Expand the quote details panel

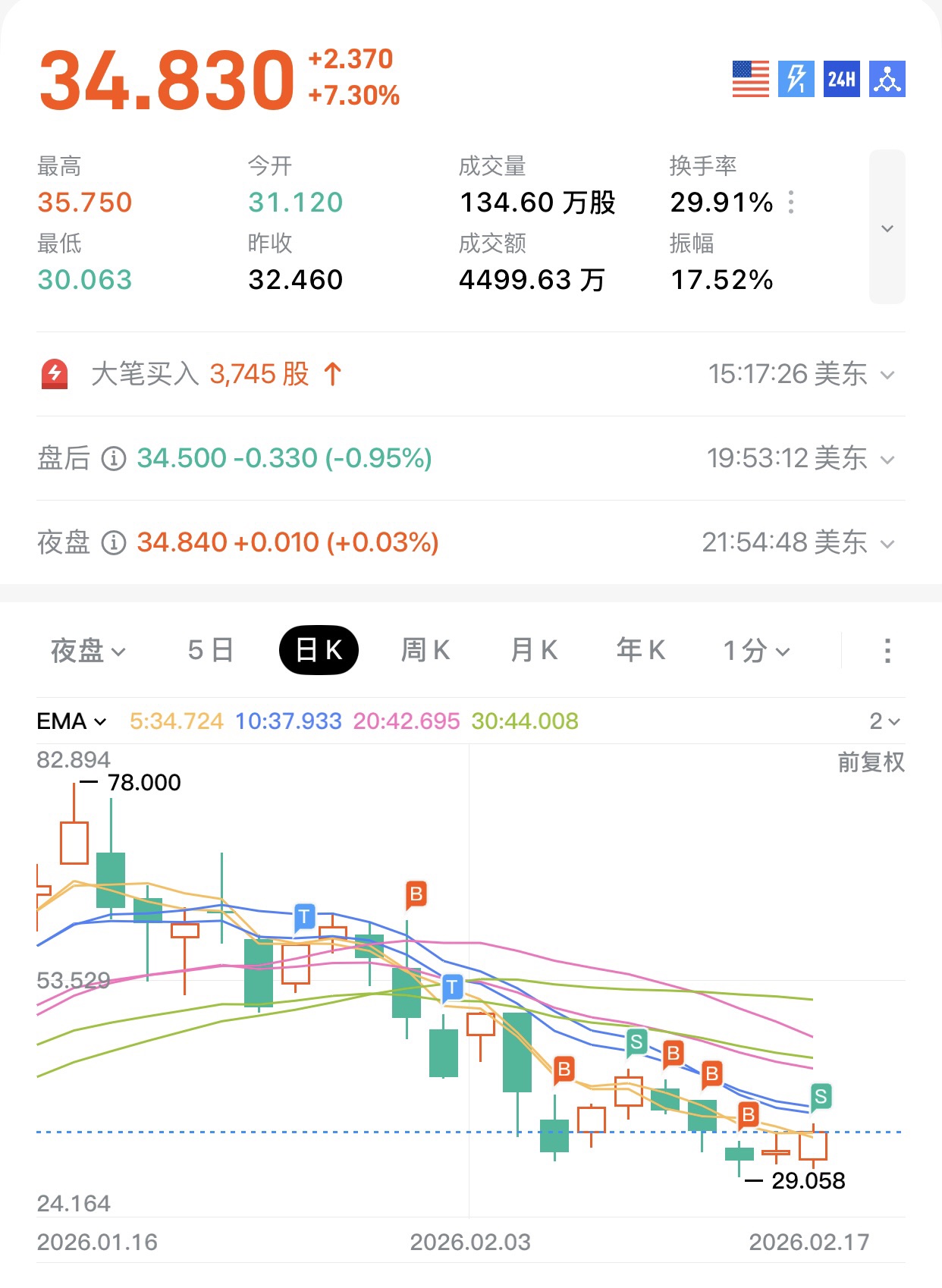pyautogui.click(x=887, y=228)
